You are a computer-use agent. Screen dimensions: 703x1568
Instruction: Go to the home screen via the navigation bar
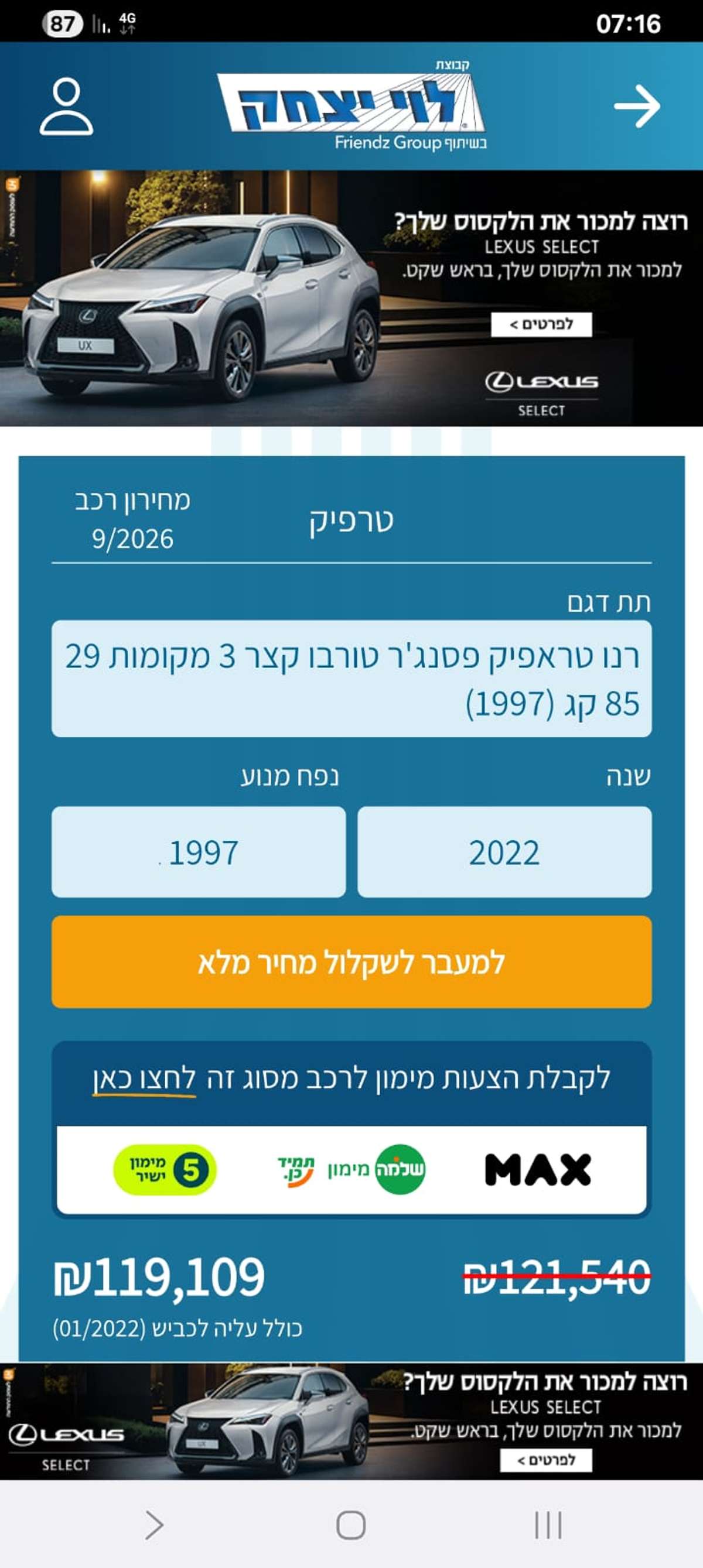point(351,1525)
